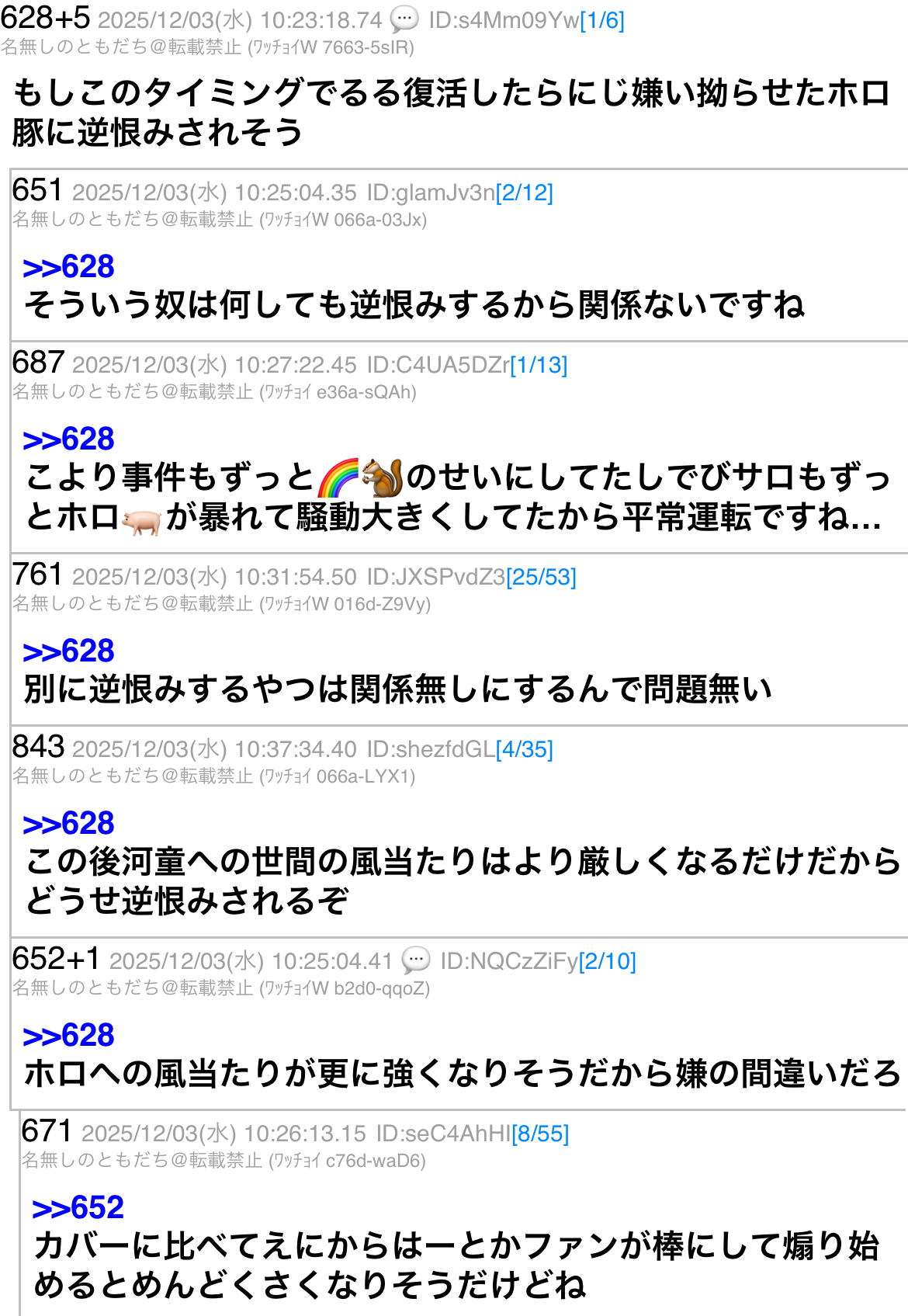Open ID count link [1/13] on post 687
The image size is (908, 1316).
[x=539, y=365]
